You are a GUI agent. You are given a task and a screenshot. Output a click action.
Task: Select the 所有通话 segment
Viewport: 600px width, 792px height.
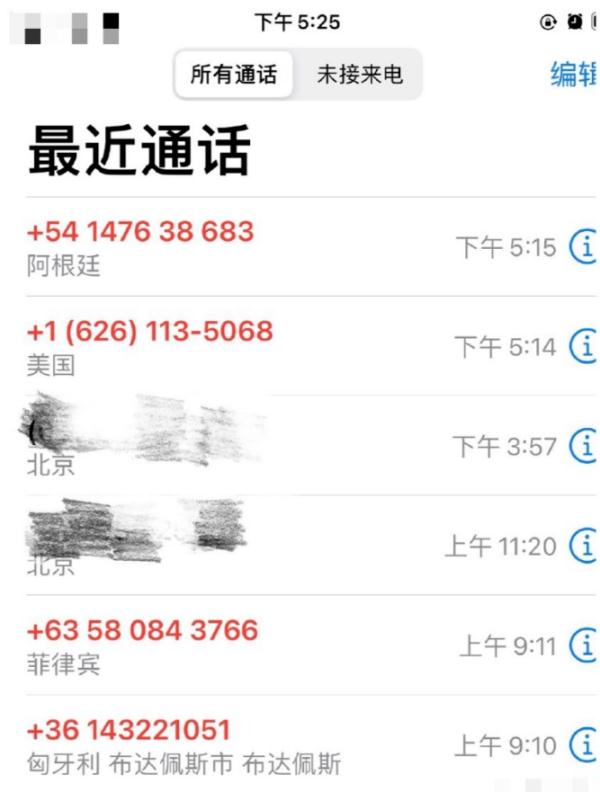pos(234,74)
